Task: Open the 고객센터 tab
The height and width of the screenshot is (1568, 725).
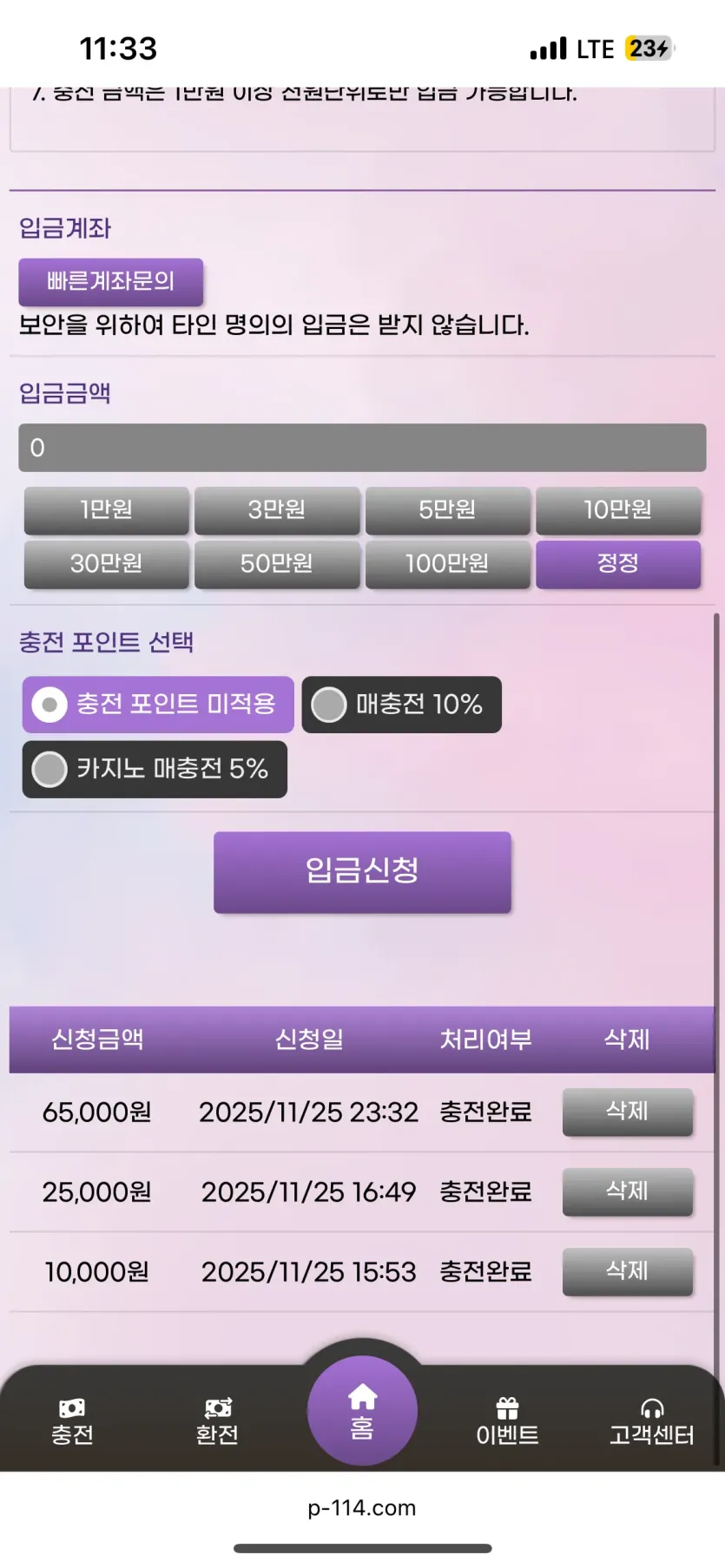Action: pyautogui.click(x=652, y=1421)
